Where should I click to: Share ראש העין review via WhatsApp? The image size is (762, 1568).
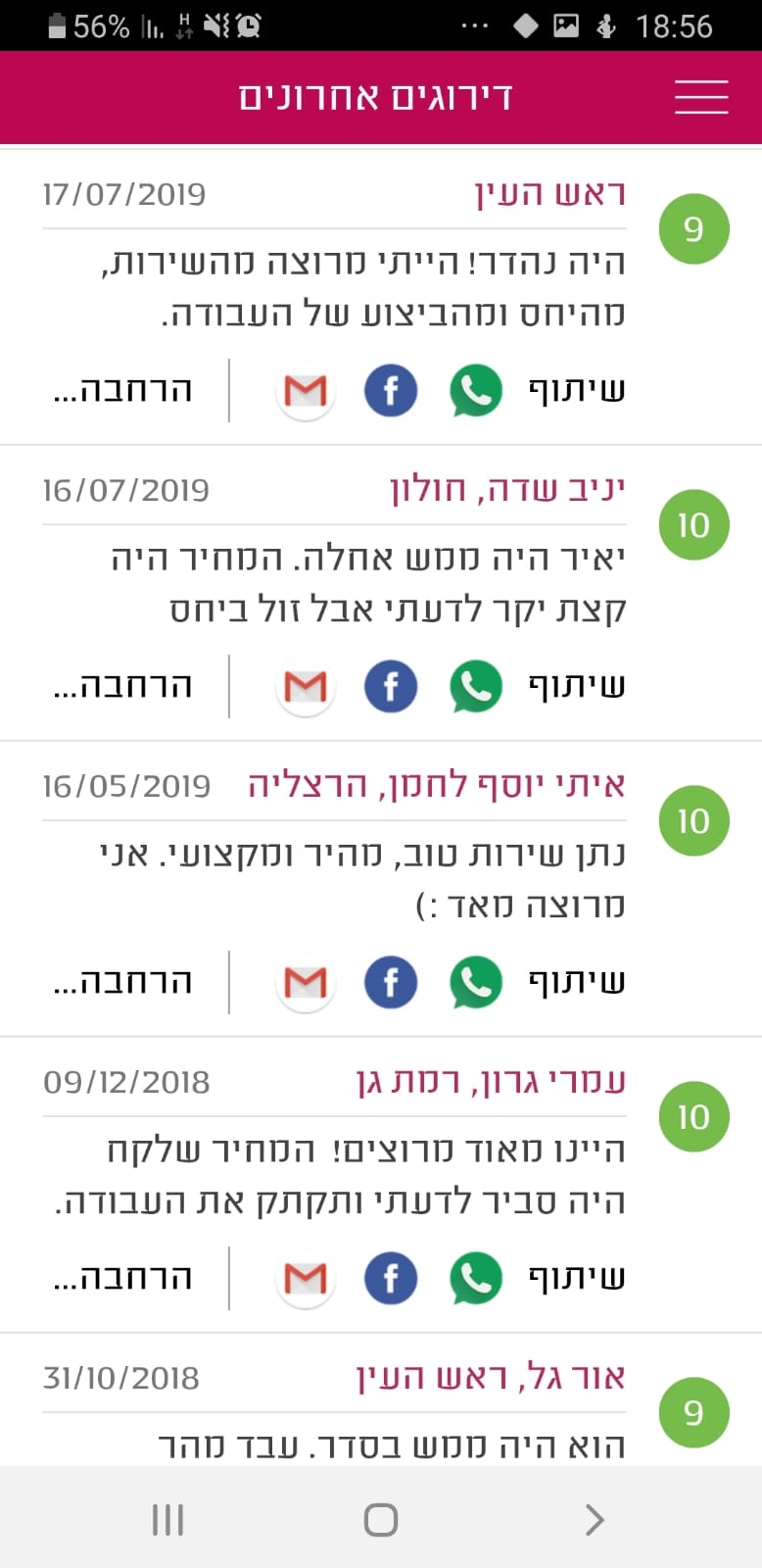click(476, 390)
